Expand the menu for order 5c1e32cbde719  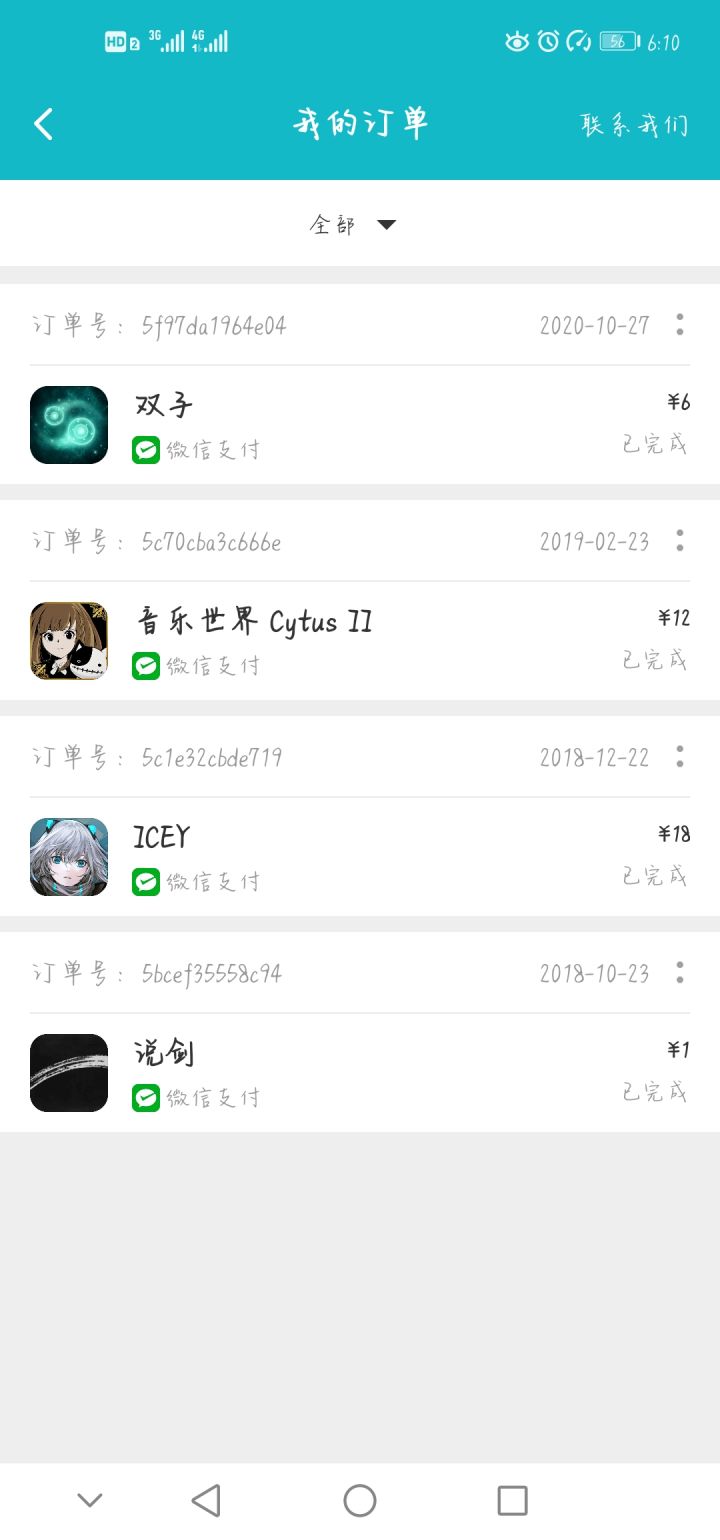coord(679,757)
